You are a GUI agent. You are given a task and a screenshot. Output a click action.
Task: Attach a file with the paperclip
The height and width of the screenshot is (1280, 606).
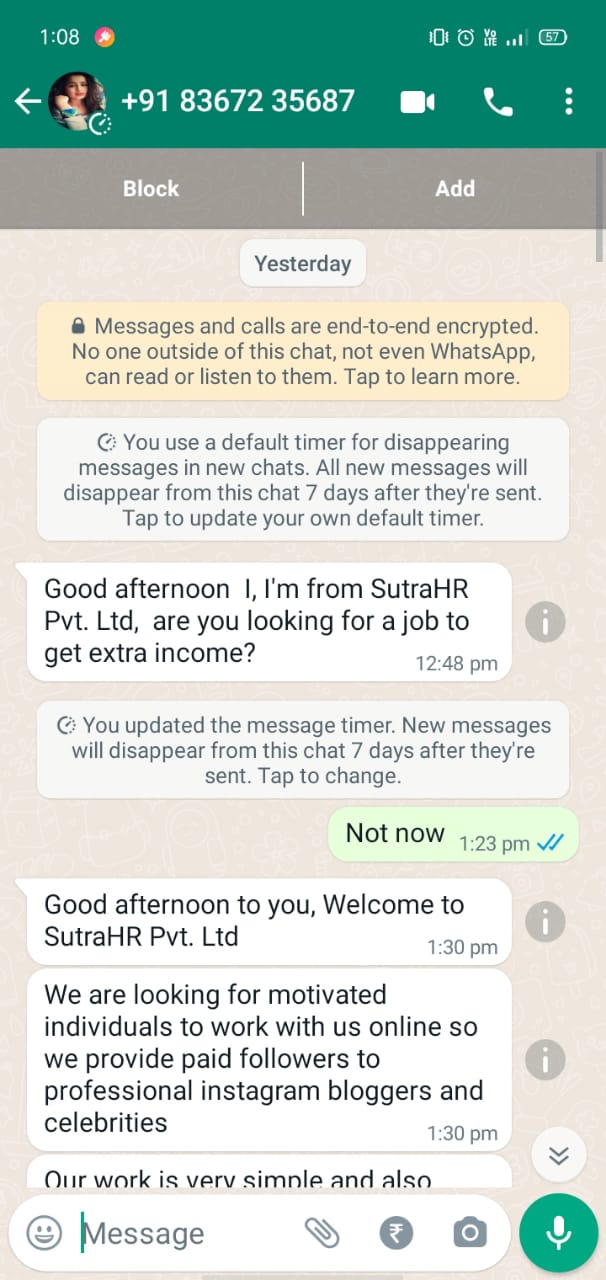[322, 1233]
